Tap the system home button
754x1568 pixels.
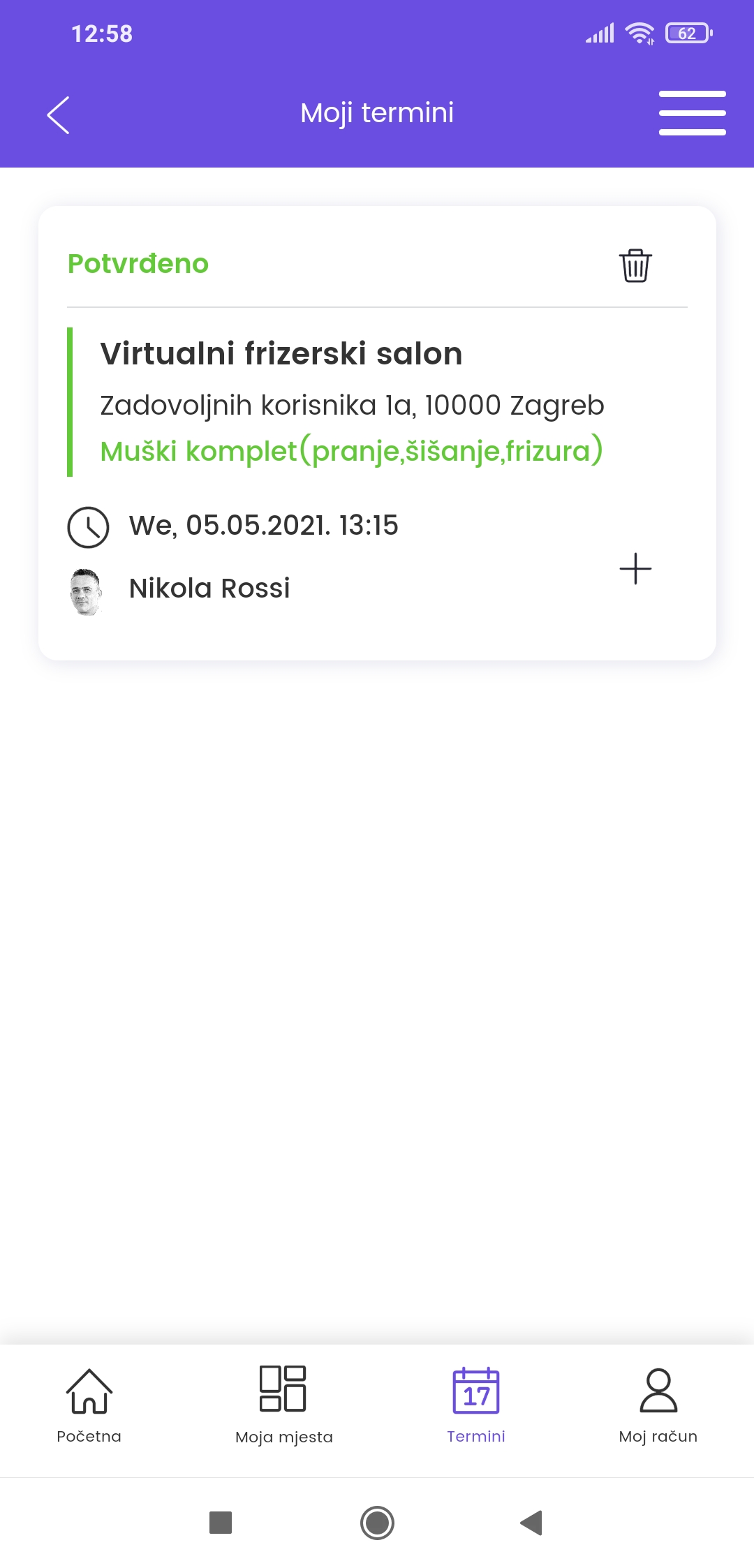[377, 1523]
